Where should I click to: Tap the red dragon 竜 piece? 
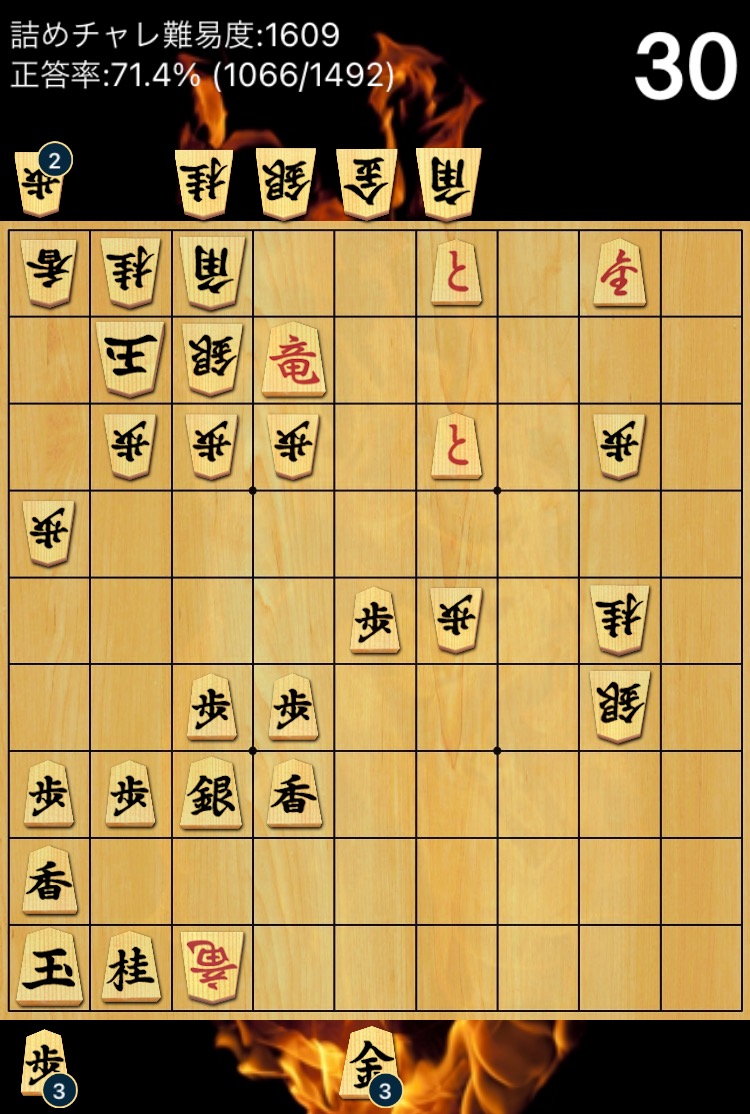point(294,360)
